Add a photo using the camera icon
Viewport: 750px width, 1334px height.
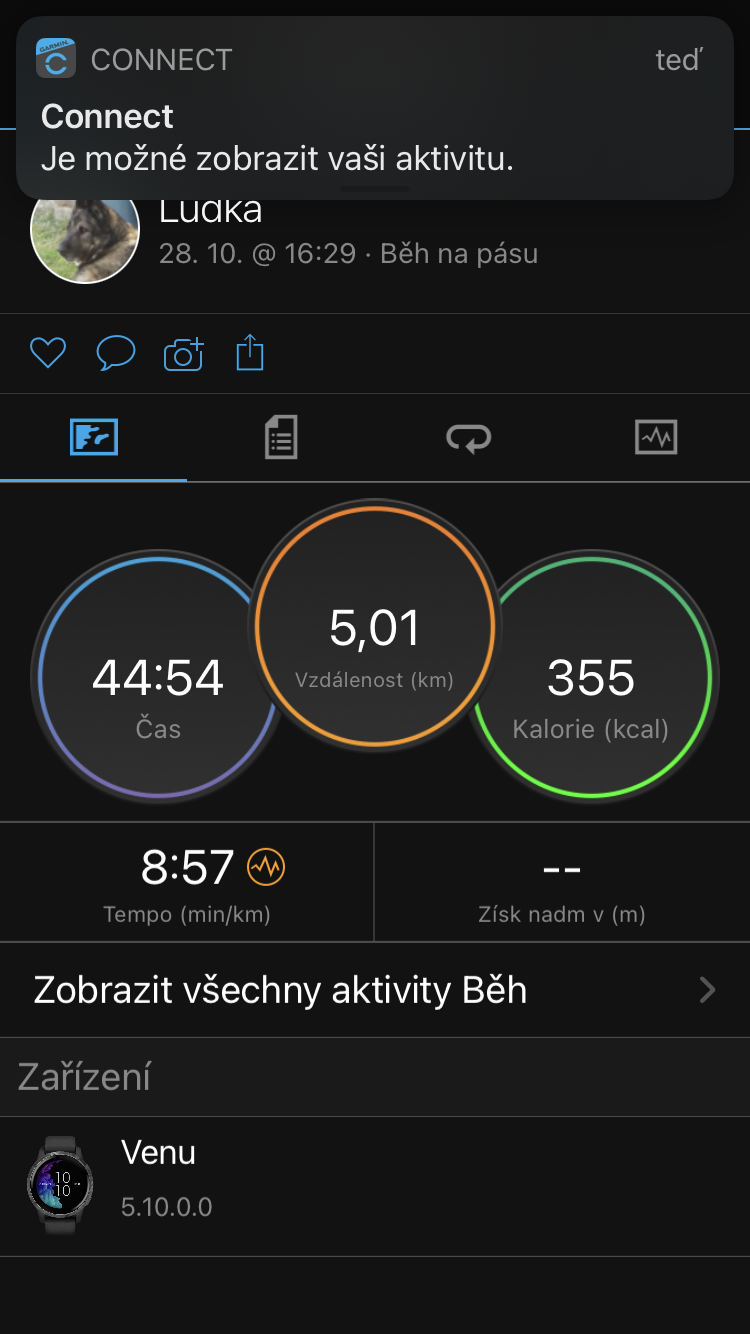(183, 353)
